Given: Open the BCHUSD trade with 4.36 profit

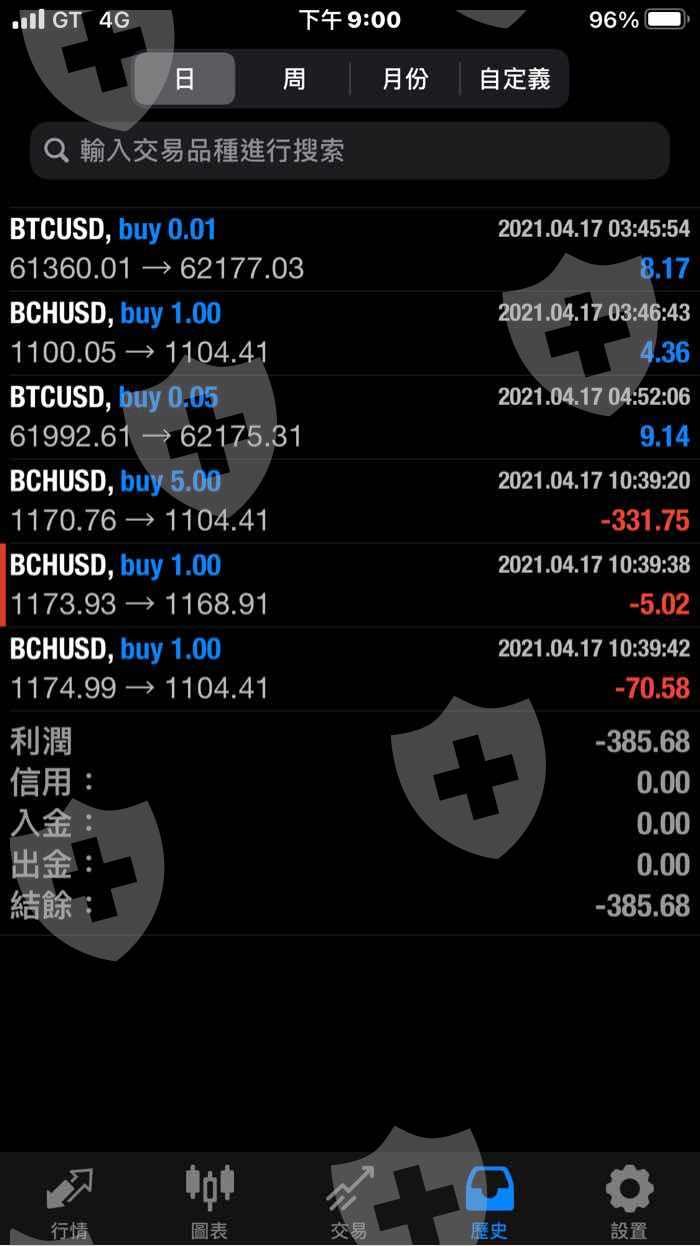Looking at the screenshot, I should click(x=350, y=333).
